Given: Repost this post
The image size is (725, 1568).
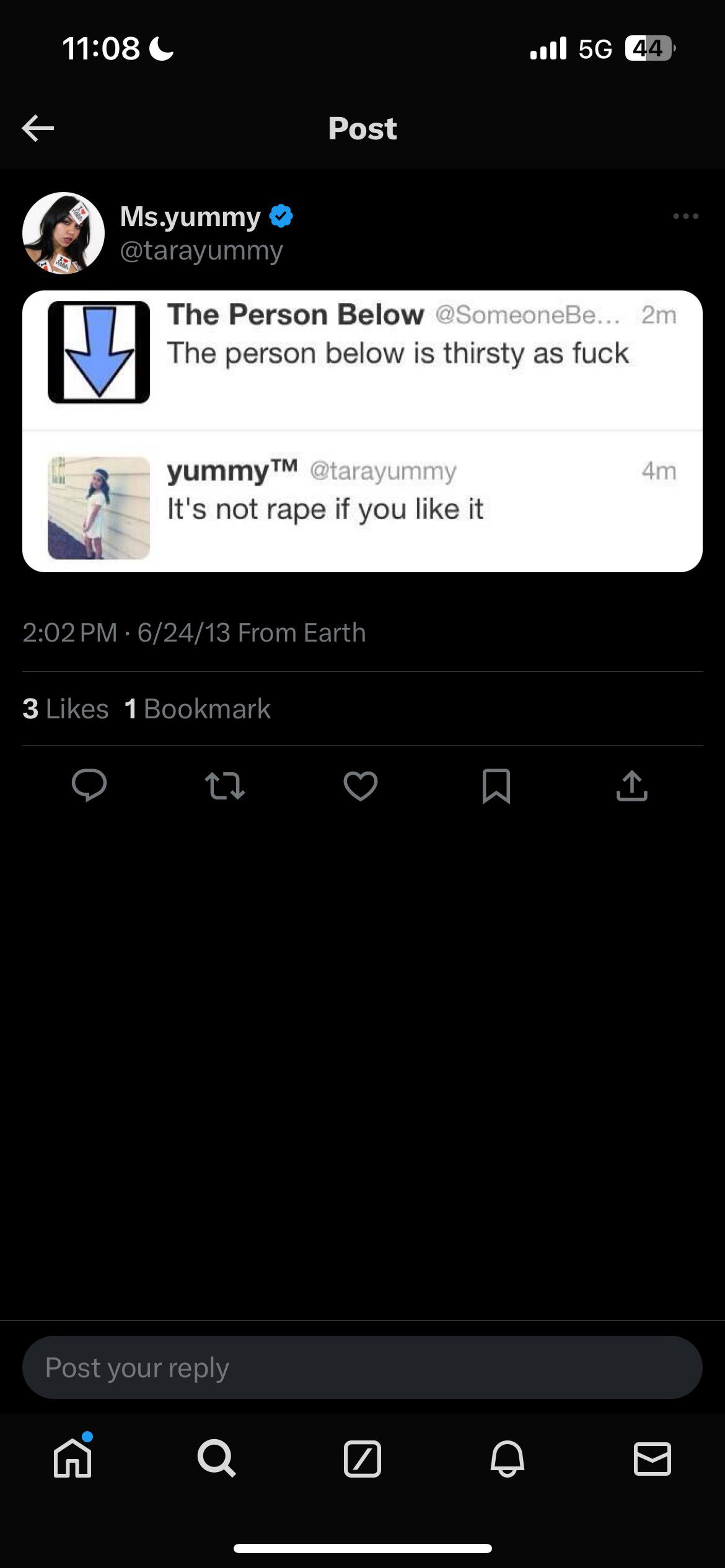Looking at the screenshot, I should [x=225, y=786].
